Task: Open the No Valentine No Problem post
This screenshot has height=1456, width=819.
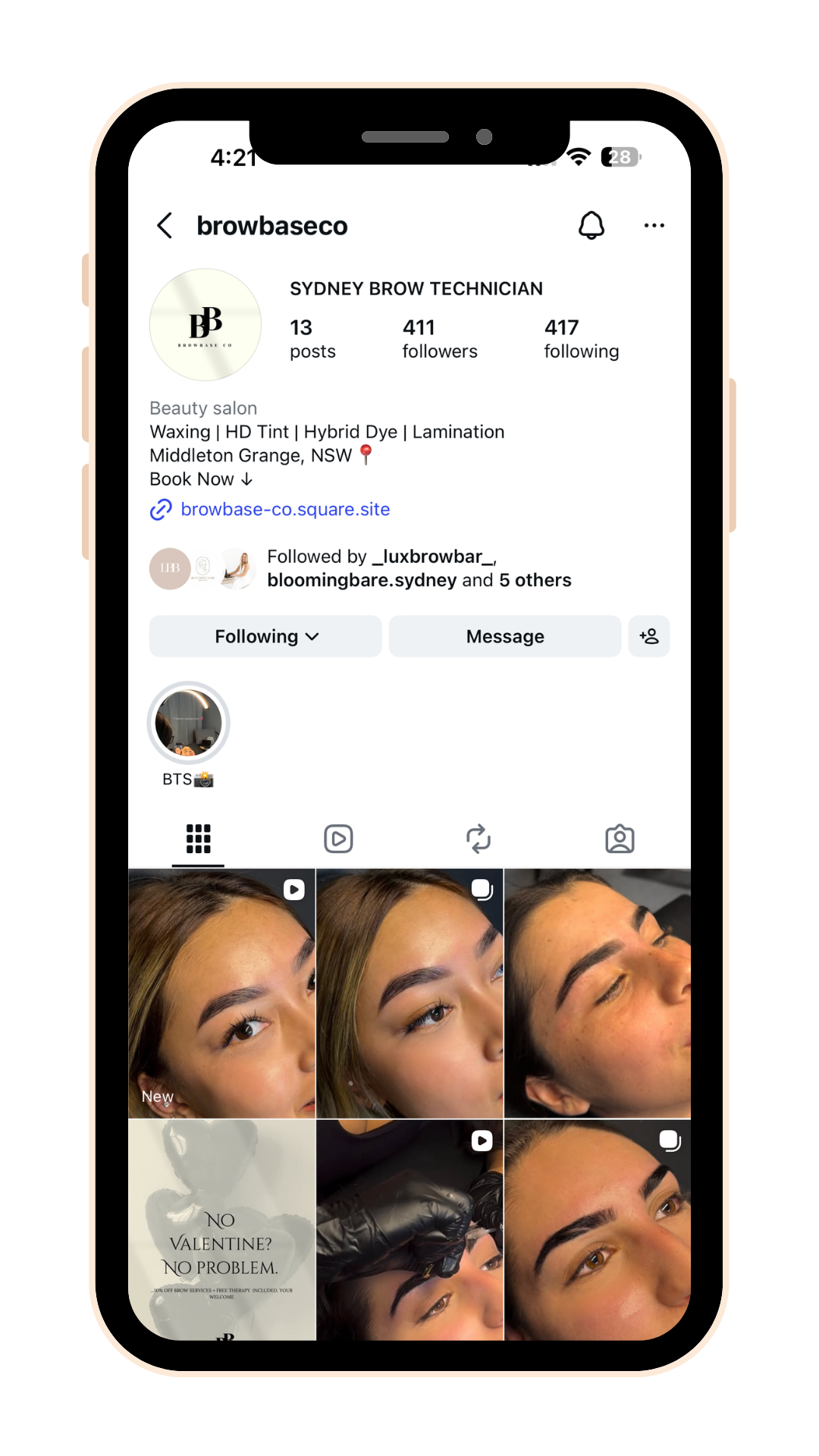Action: click(221, 1228)
